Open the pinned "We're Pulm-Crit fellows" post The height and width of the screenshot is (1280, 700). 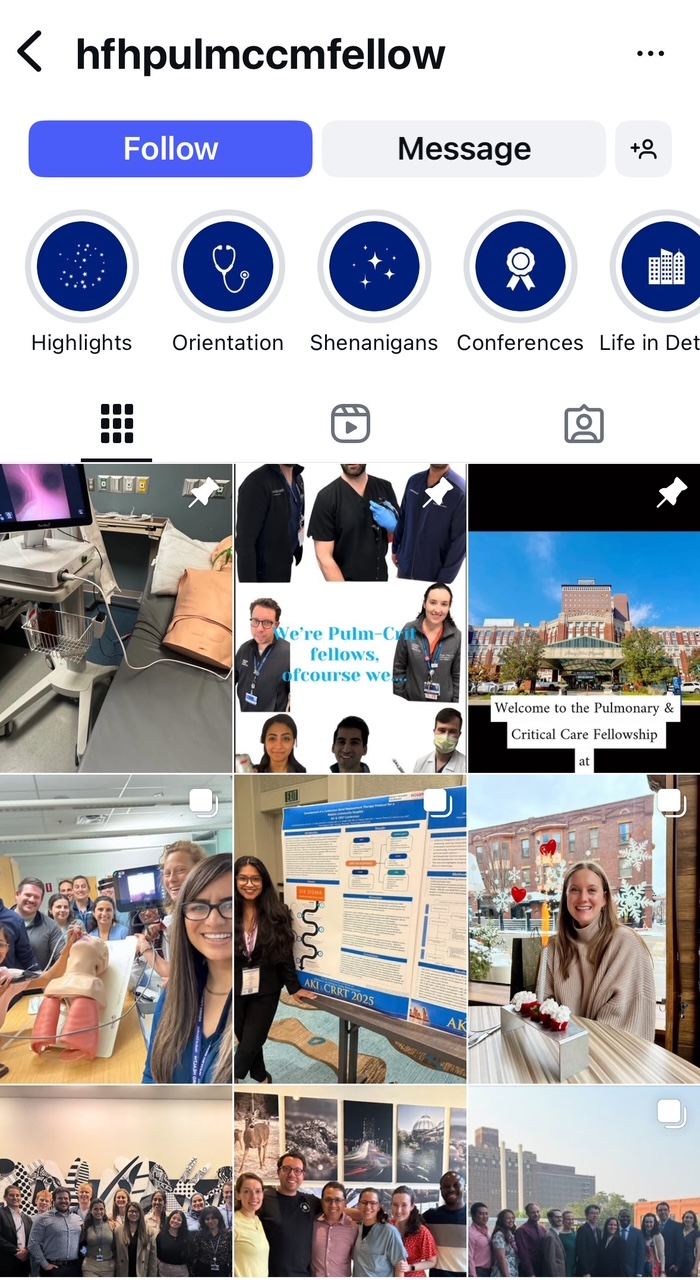click(x=350, y=618)
